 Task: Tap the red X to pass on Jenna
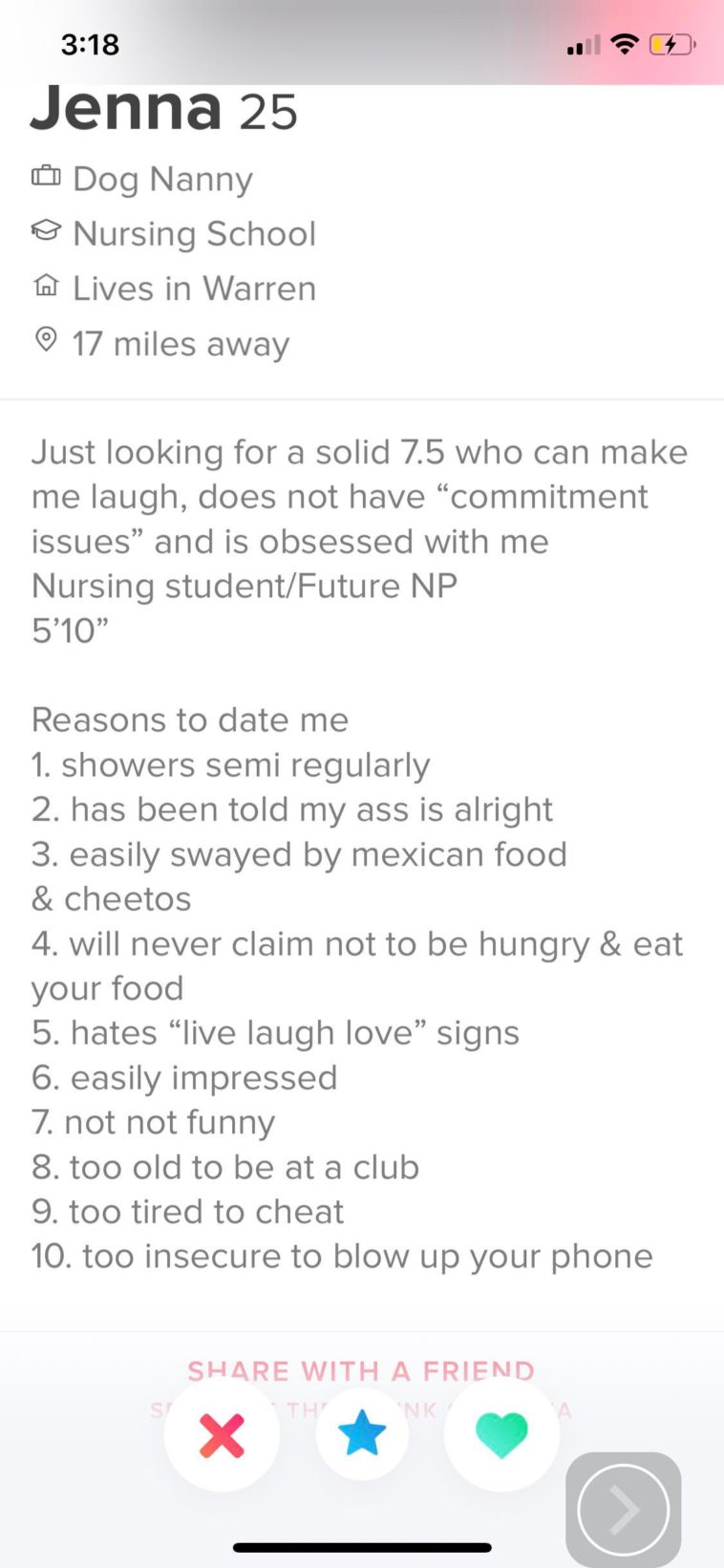click(x=222, y=1434)
